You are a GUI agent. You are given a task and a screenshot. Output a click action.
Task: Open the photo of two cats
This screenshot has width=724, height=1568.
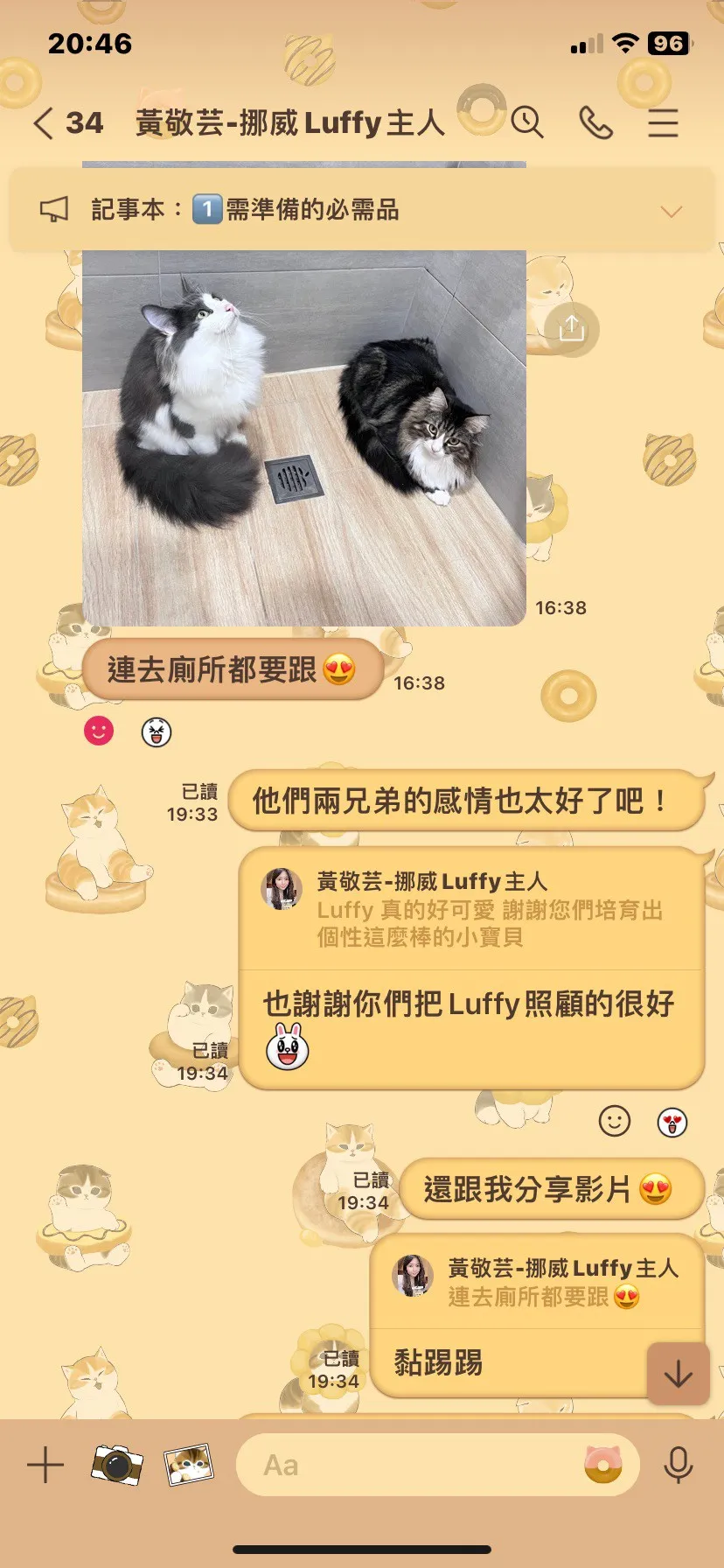[x=303, y=437]
